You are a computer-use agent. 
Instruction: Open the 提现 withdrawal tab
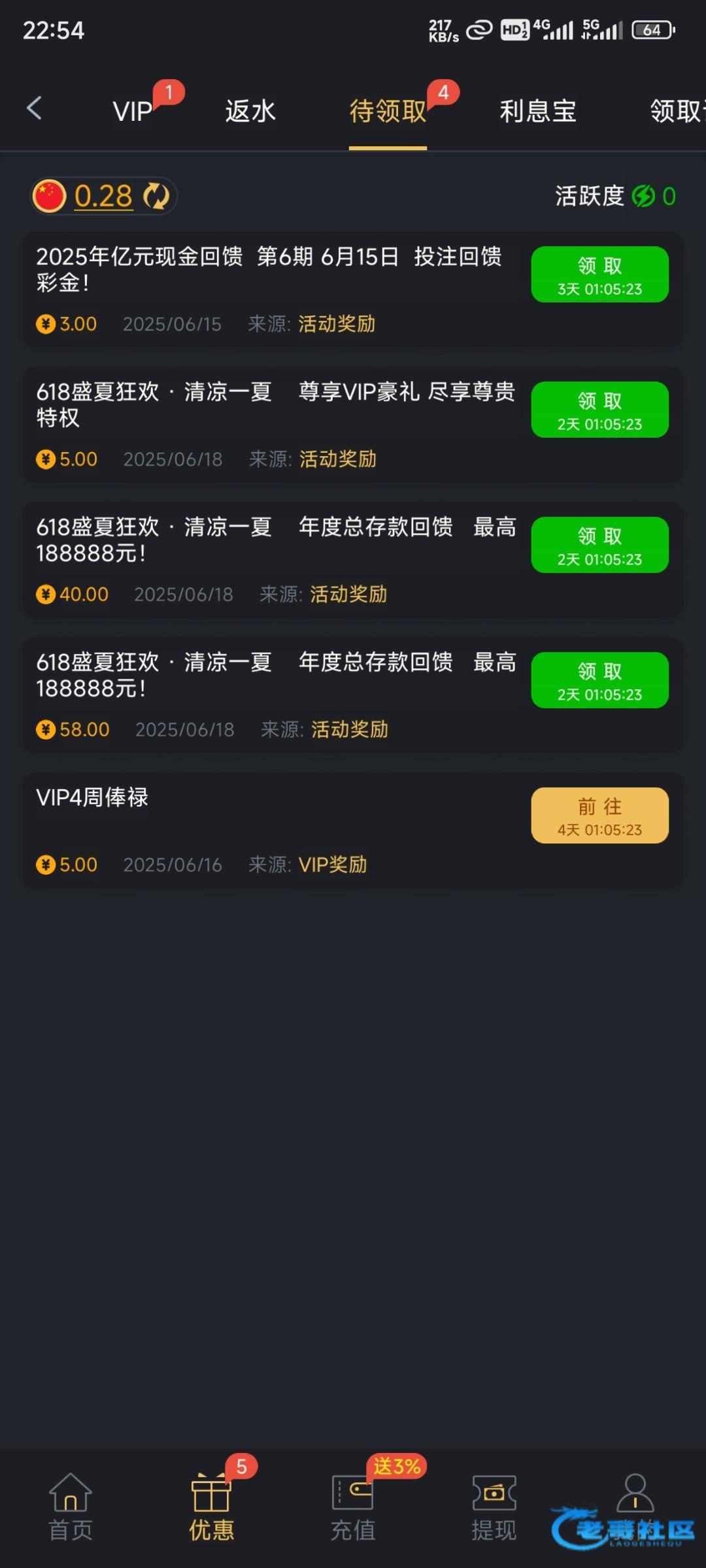[x=494, y=1507]
